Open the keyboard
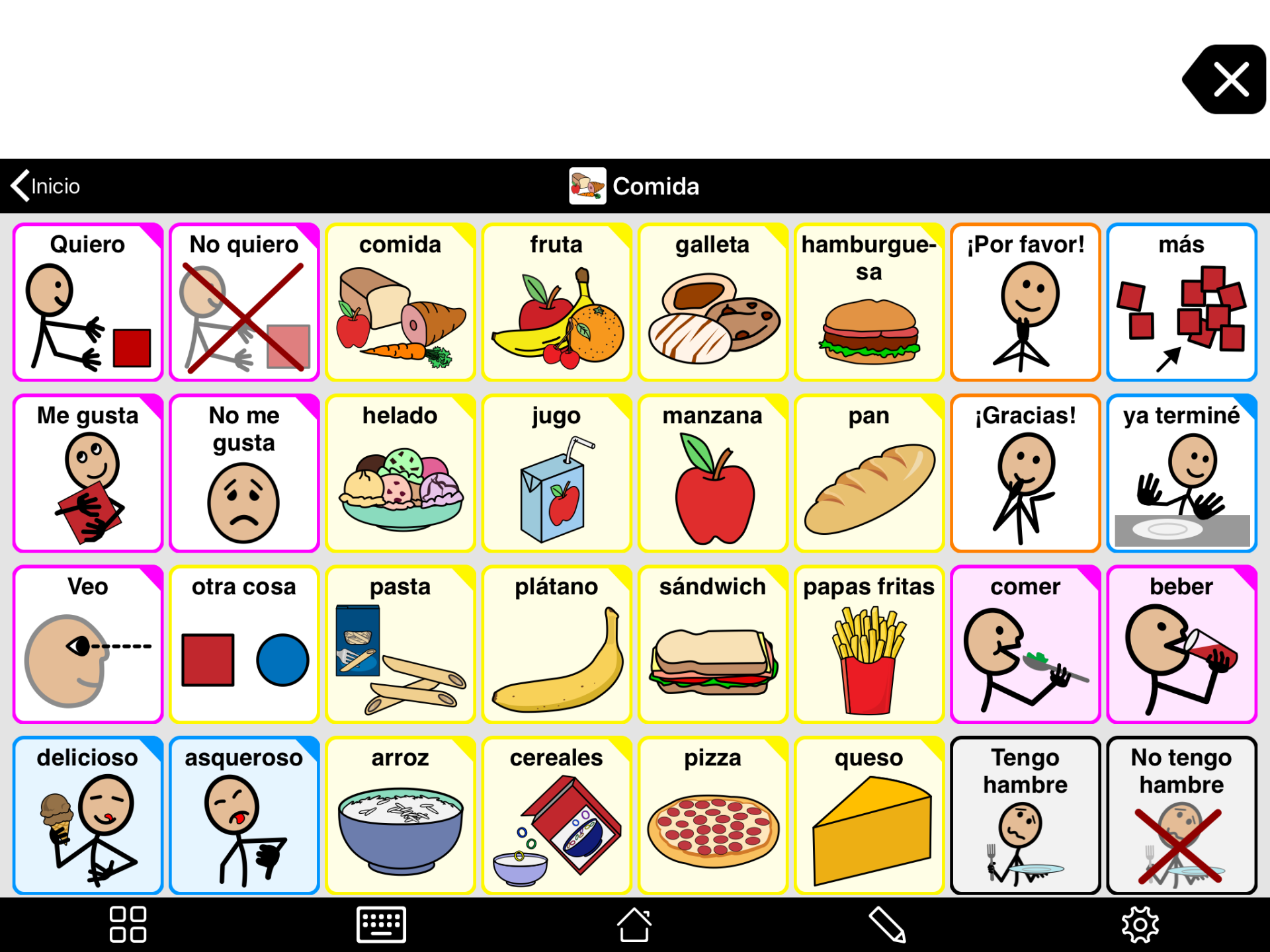The image size is (1270, 952). (x=381, y=924)
